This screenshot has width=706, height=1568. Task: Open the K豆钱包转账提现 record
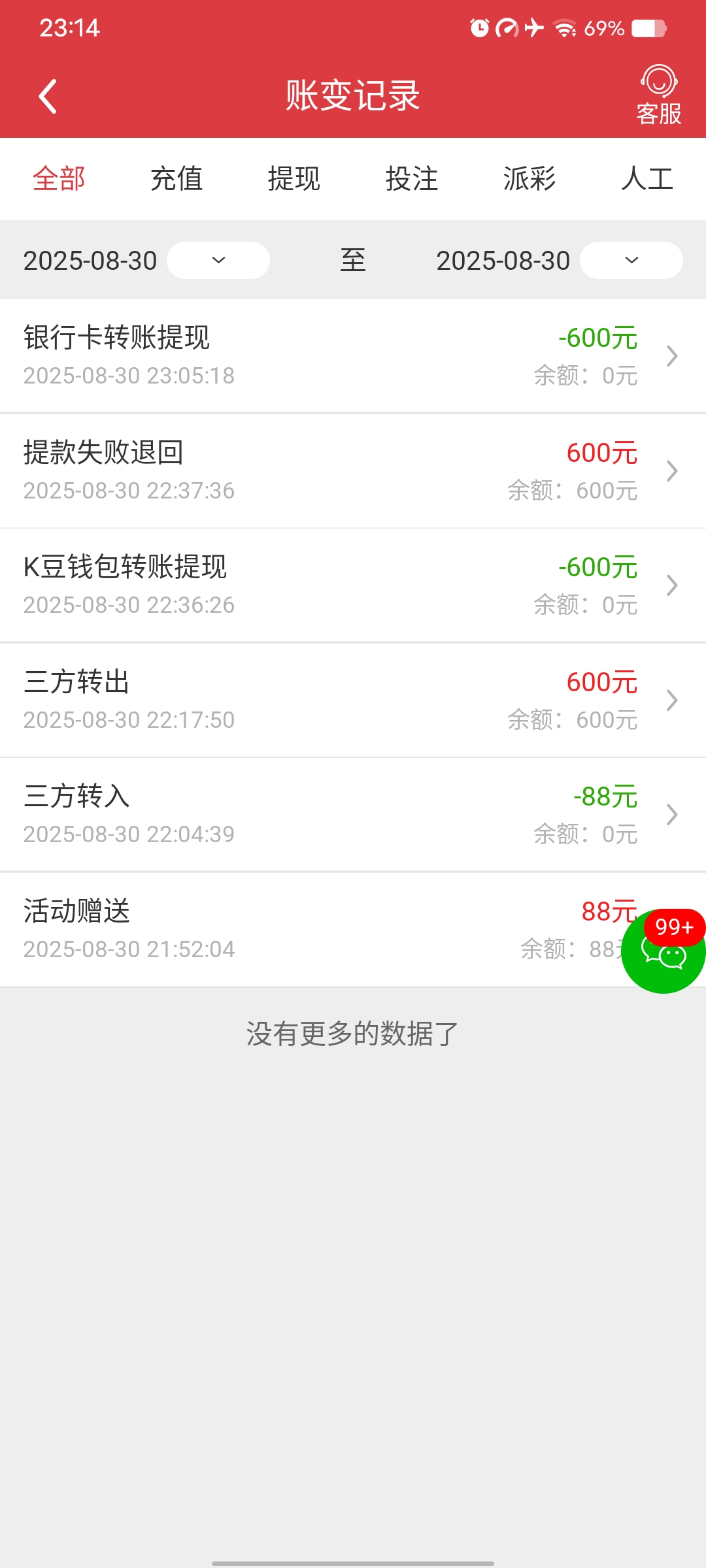click(x=353, y=585)
